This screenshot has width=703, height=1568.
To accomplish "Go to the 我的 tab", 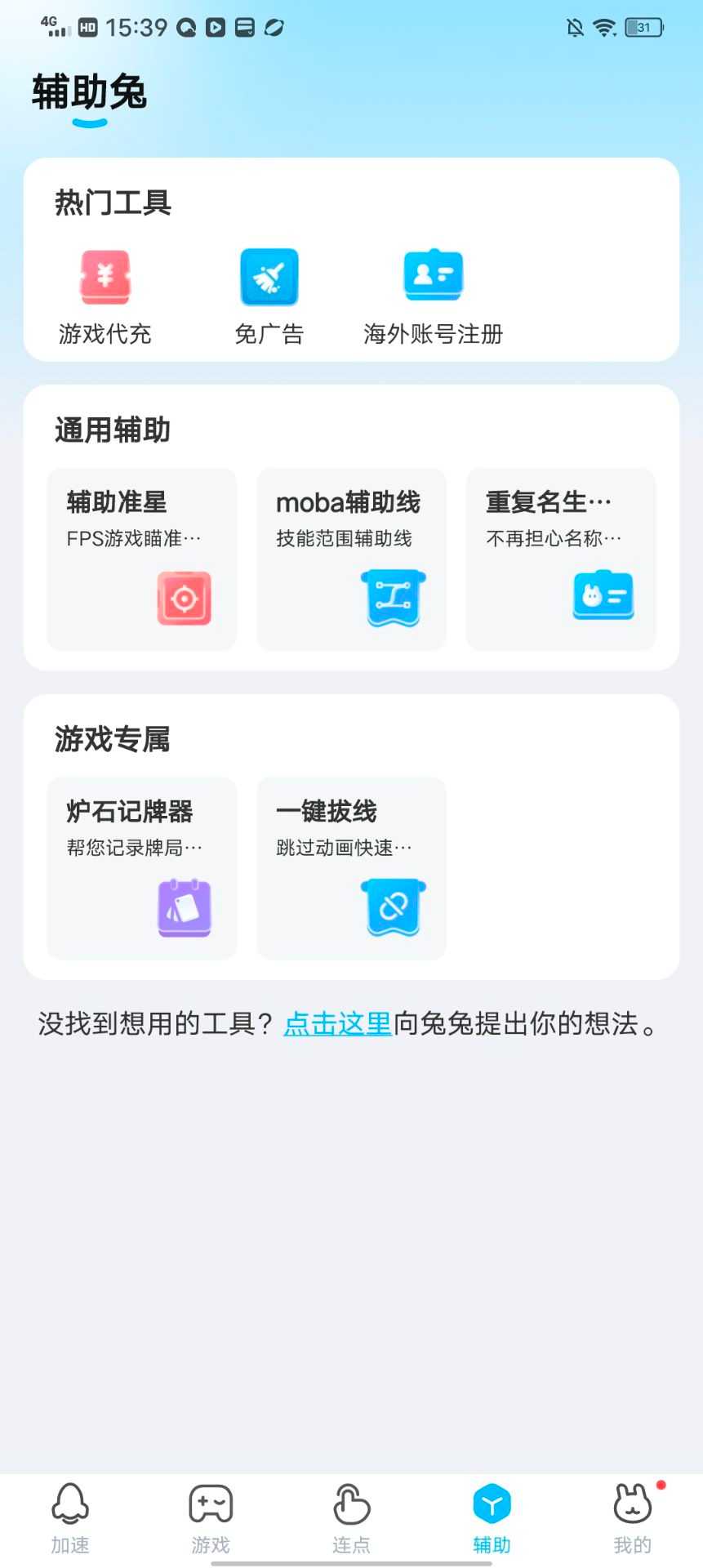I will coord(632,1519).
